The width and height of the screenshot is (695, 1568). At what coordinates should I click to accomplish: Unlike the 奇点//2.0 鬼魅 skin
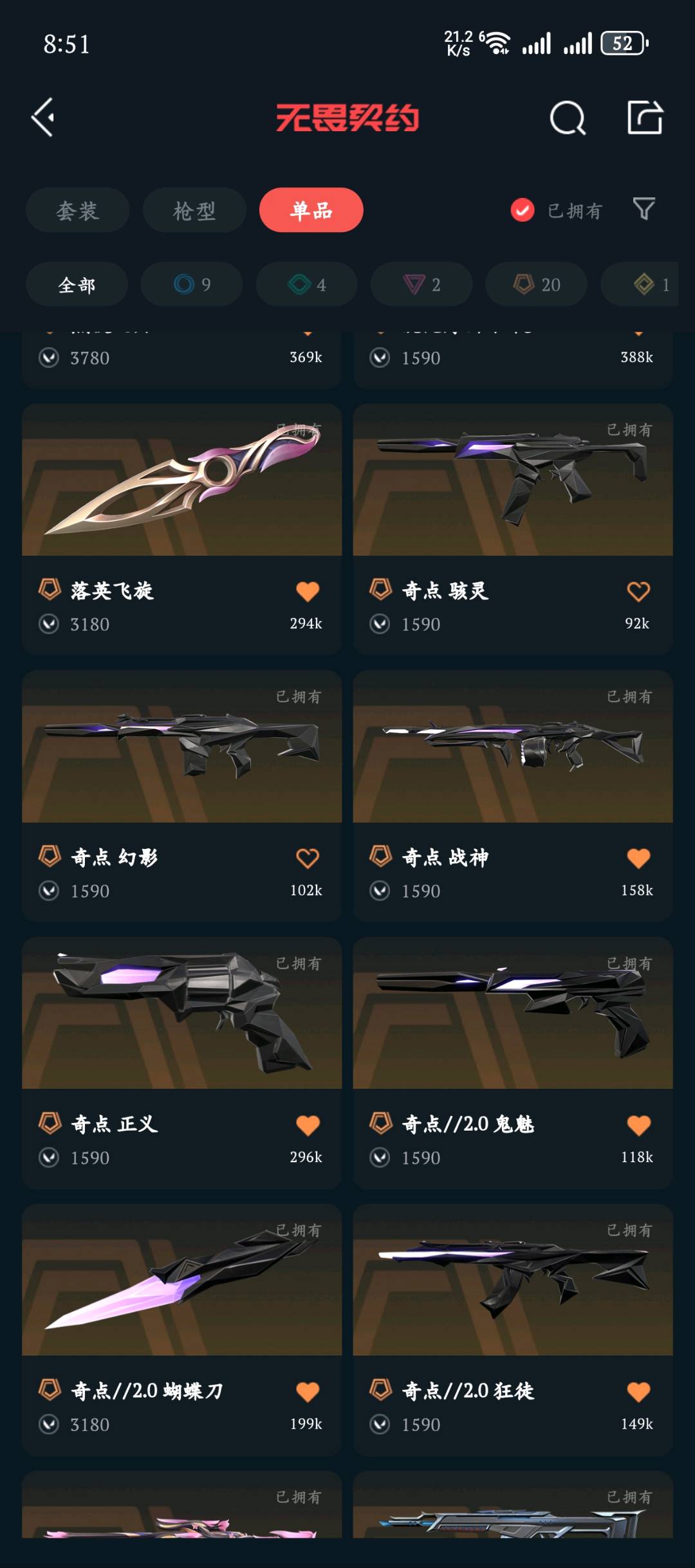638,1125
